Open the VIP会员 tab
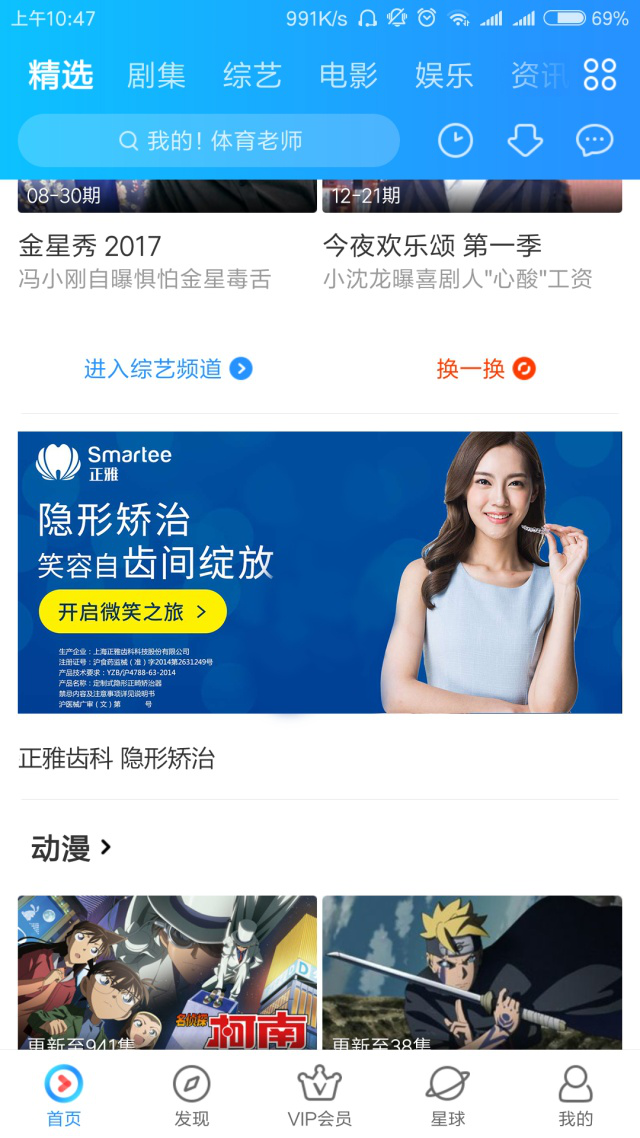The height and width of the screenshot is (1138, 640). tap(320, 1095)
